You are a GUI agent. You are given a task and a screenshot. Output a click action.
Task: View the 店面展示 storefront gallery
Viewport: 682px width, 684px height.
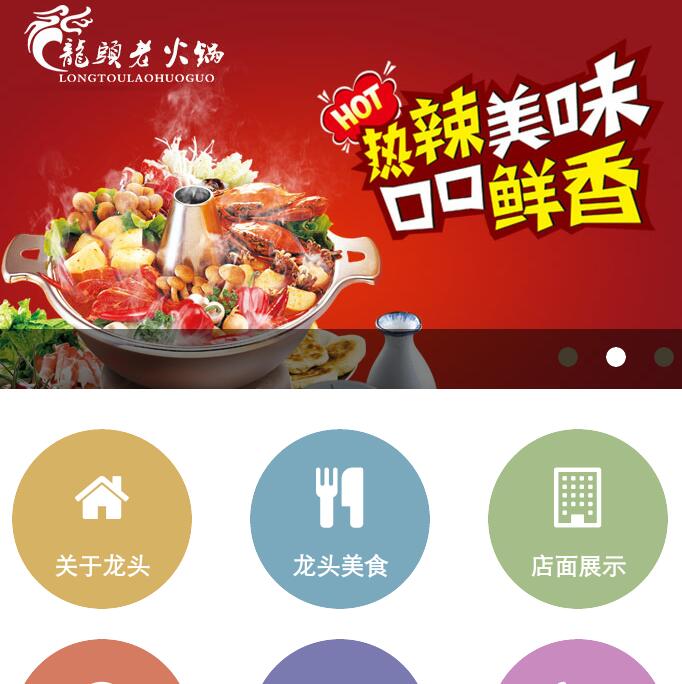(x=578, y=519)
